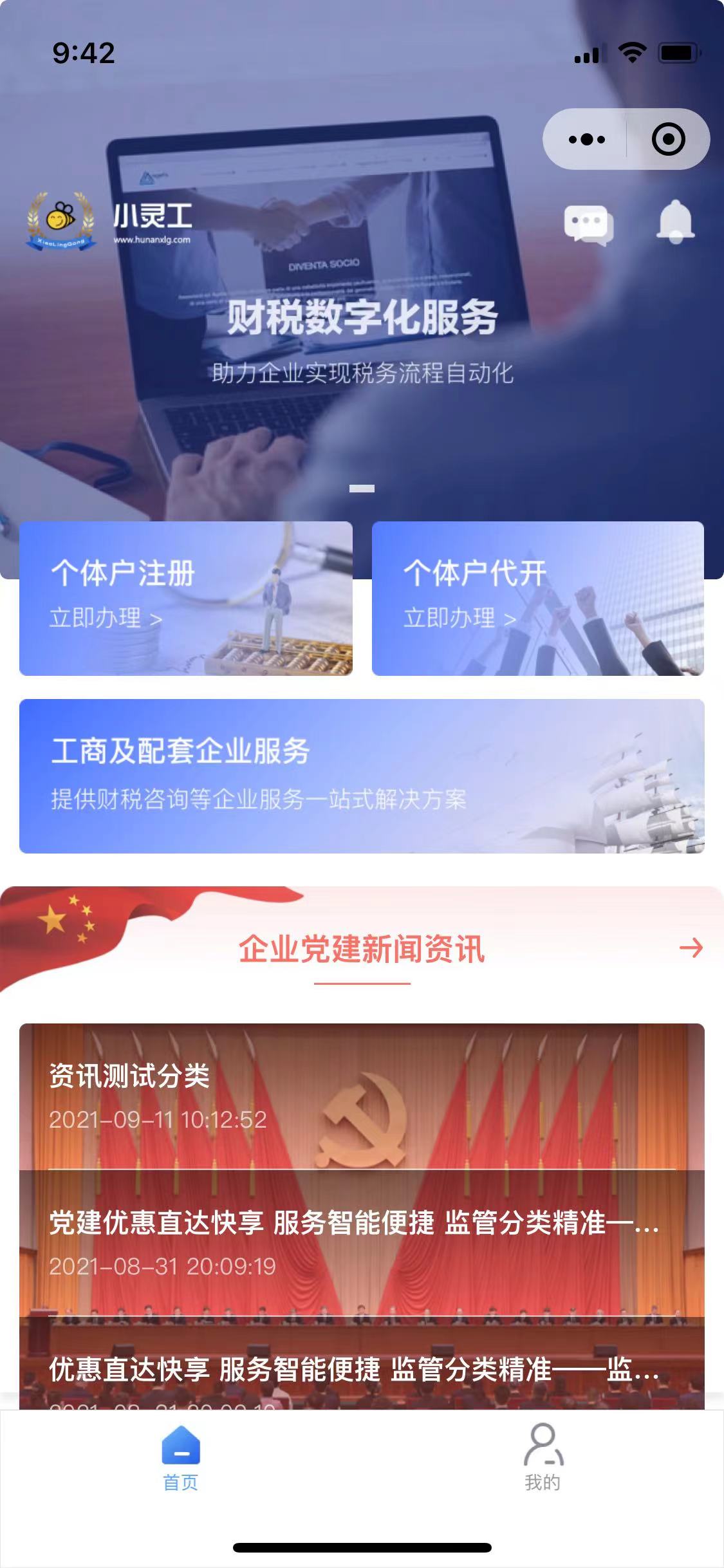The height and width of the screenshot is (1568, 724).
Task: Open the notifications bell
Action: [675, 222]
